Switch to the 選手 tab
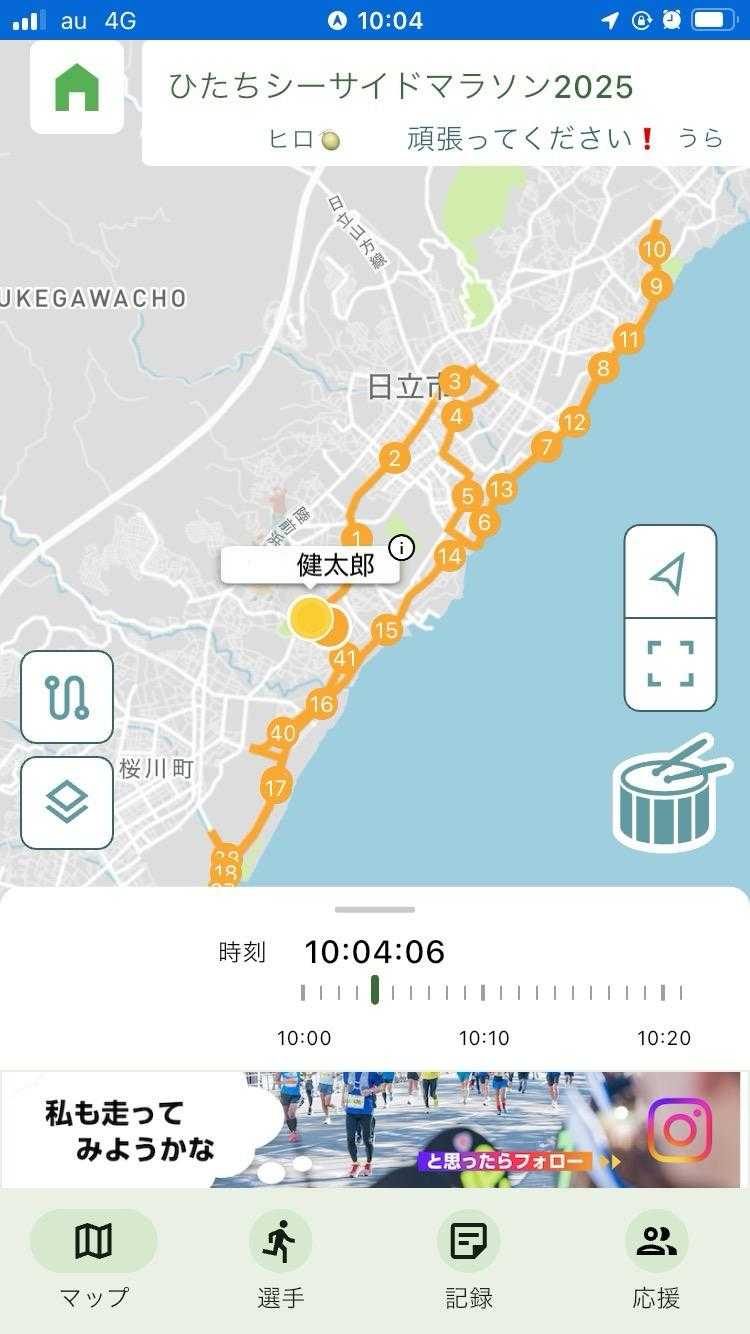Viewport: 750px width, 1334px height. (x=281, y=1258)
